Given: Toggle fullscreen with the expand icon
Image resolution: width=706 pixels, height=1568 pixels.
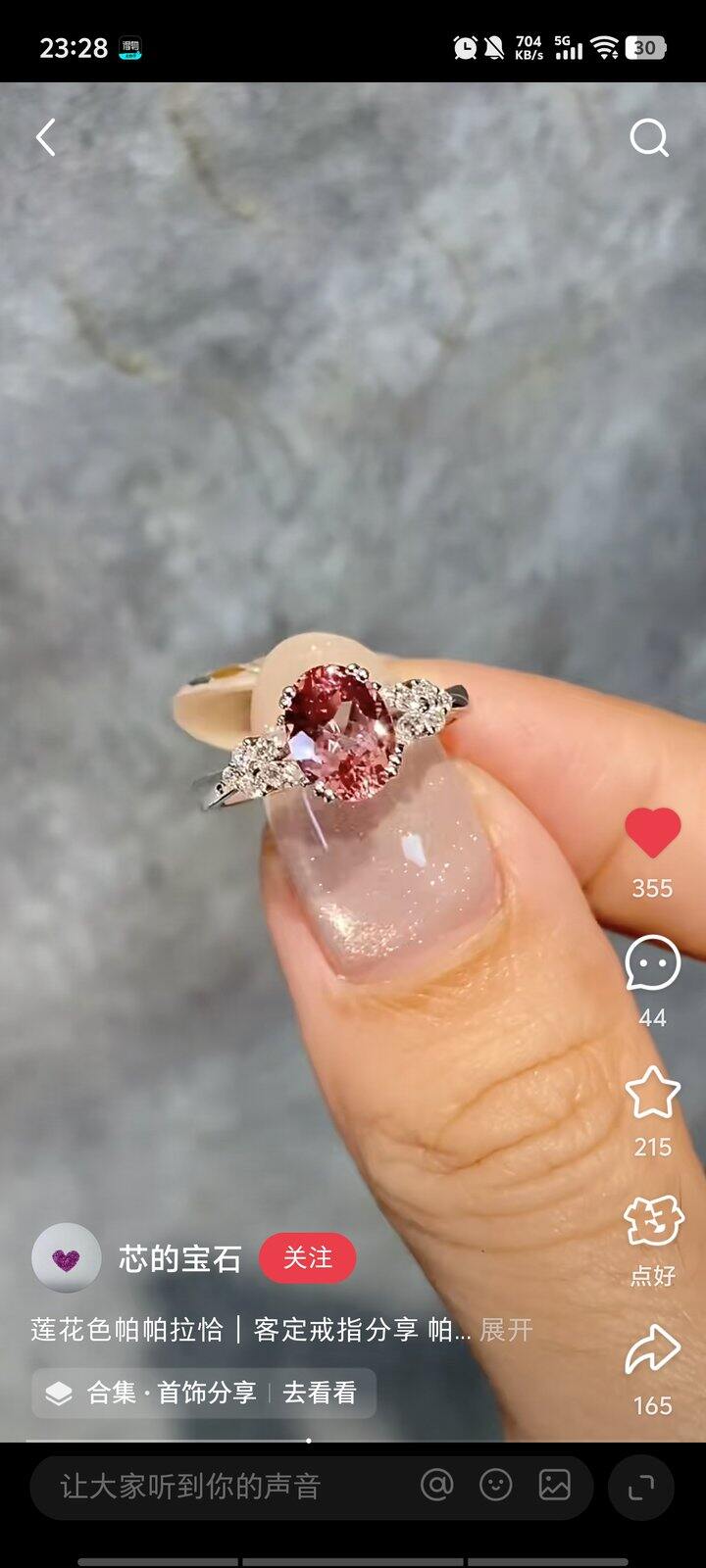Looking at the screenshot, I should point(641,1487).
